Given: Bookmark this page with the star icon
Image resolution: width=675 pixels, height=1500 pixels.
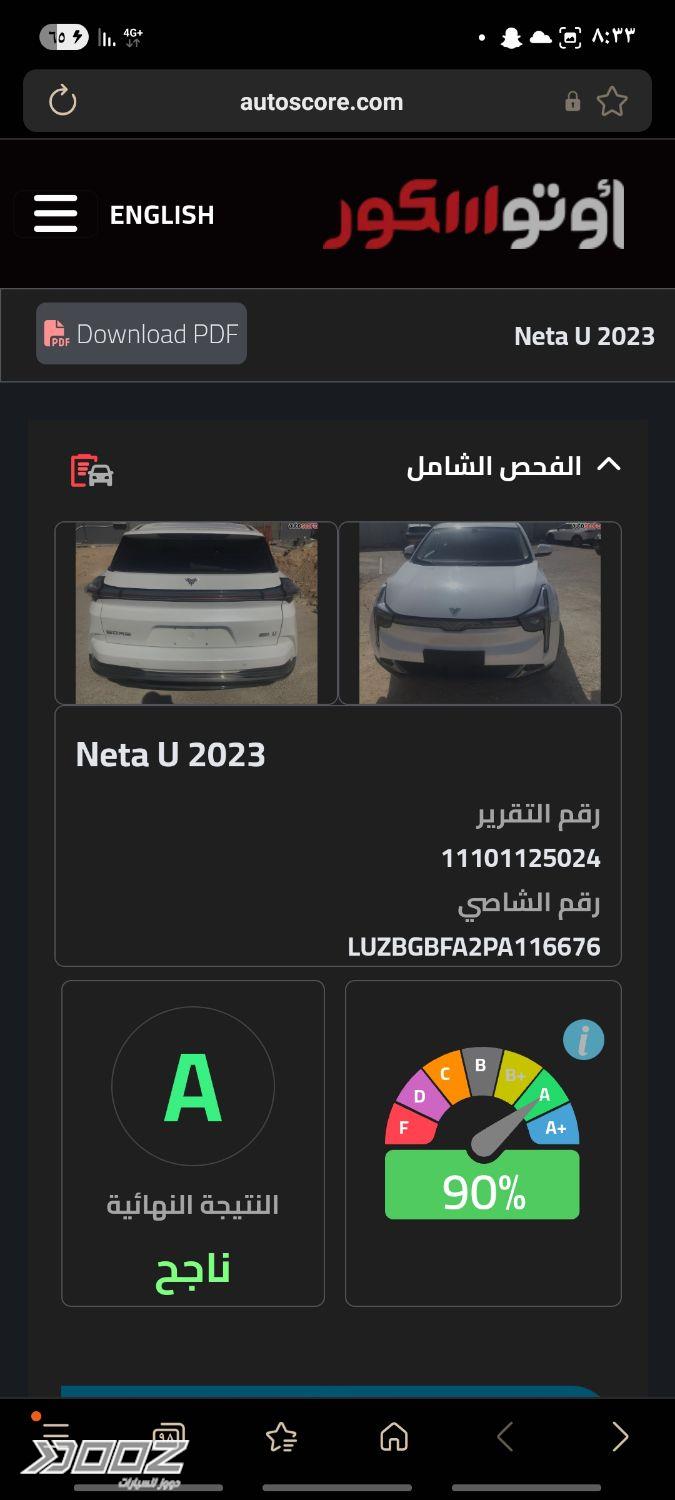Looking at the screenshot, I should (612, 101).
